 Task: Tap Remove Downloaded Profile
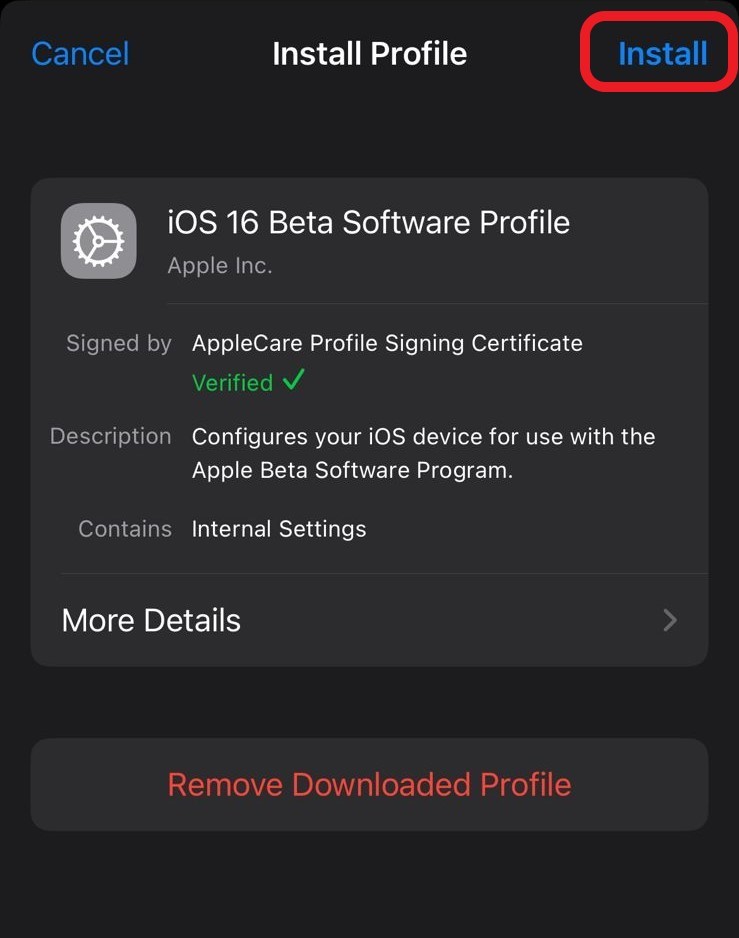369,785
